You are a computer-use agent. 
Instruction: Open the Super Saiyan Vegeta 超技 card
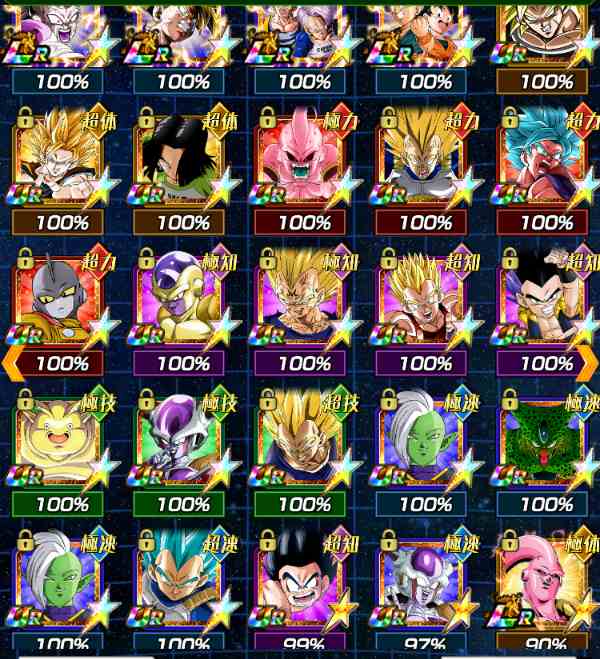(305, 438)
